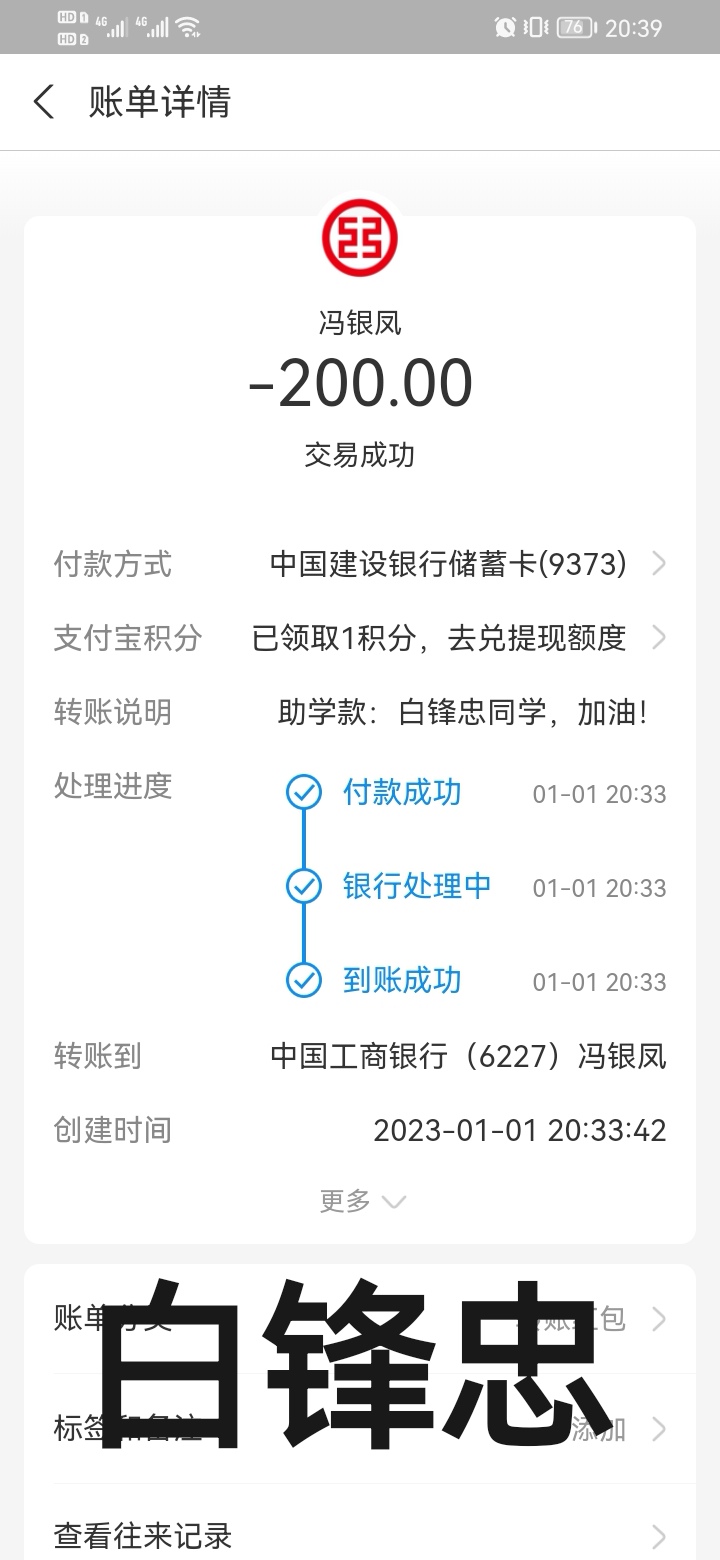720x1560 pixels.
Task: Tap the 付款成功 blue checkmark circle
Action: [303, 793]
